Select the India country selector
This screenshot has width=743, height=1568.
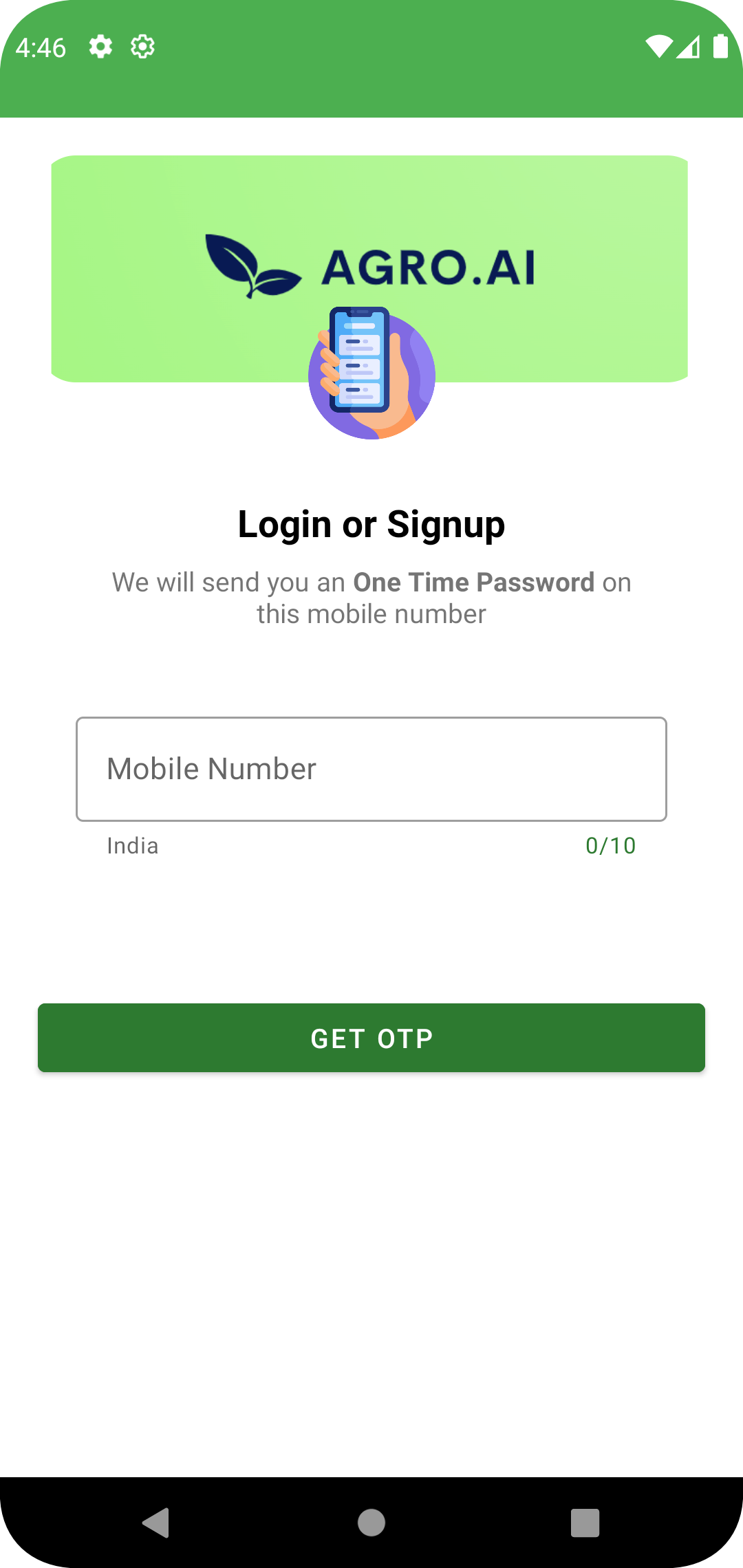pyautogui.click(x=132, y=846)
